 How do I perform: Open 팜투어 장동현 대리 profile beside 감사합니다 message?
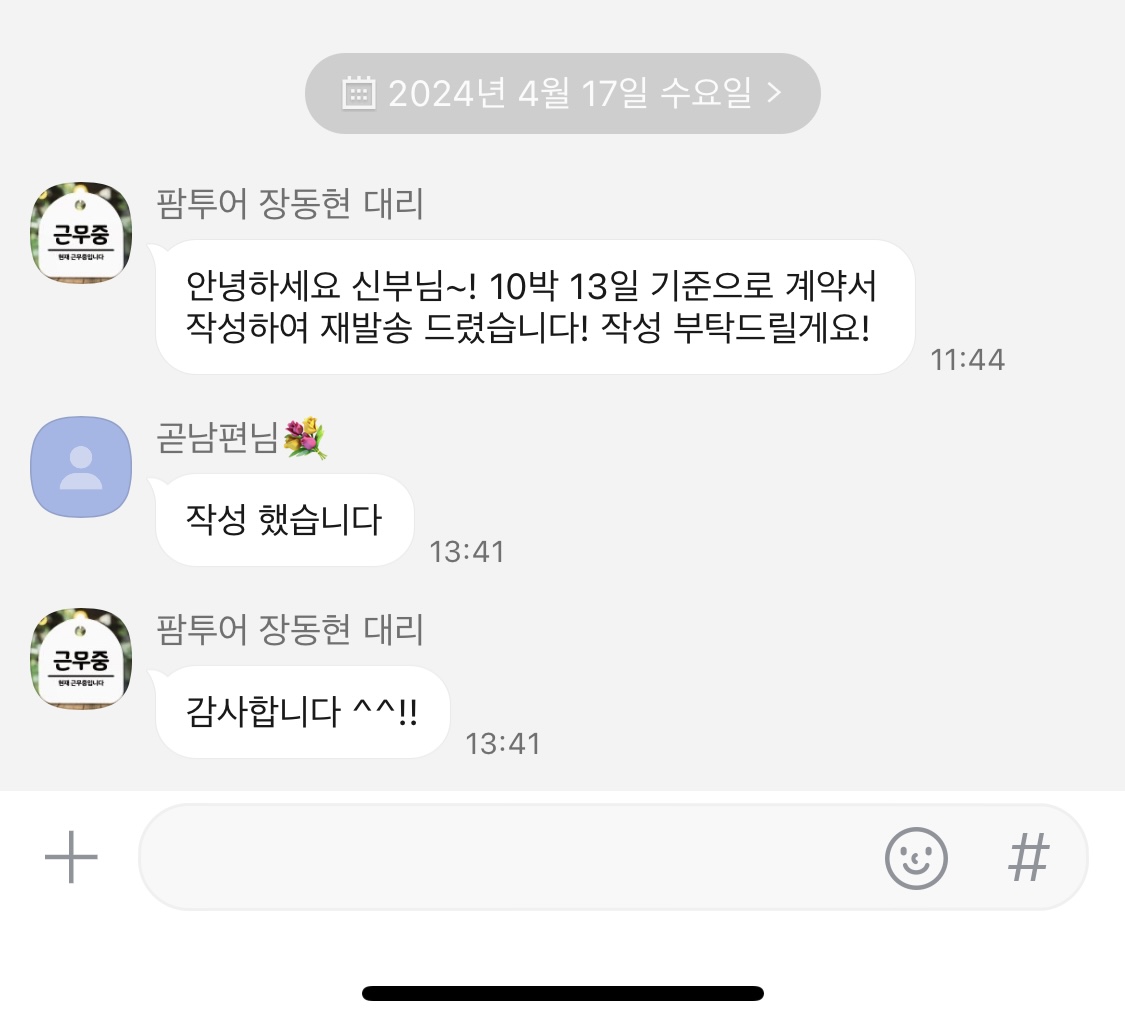pos(81,659)
